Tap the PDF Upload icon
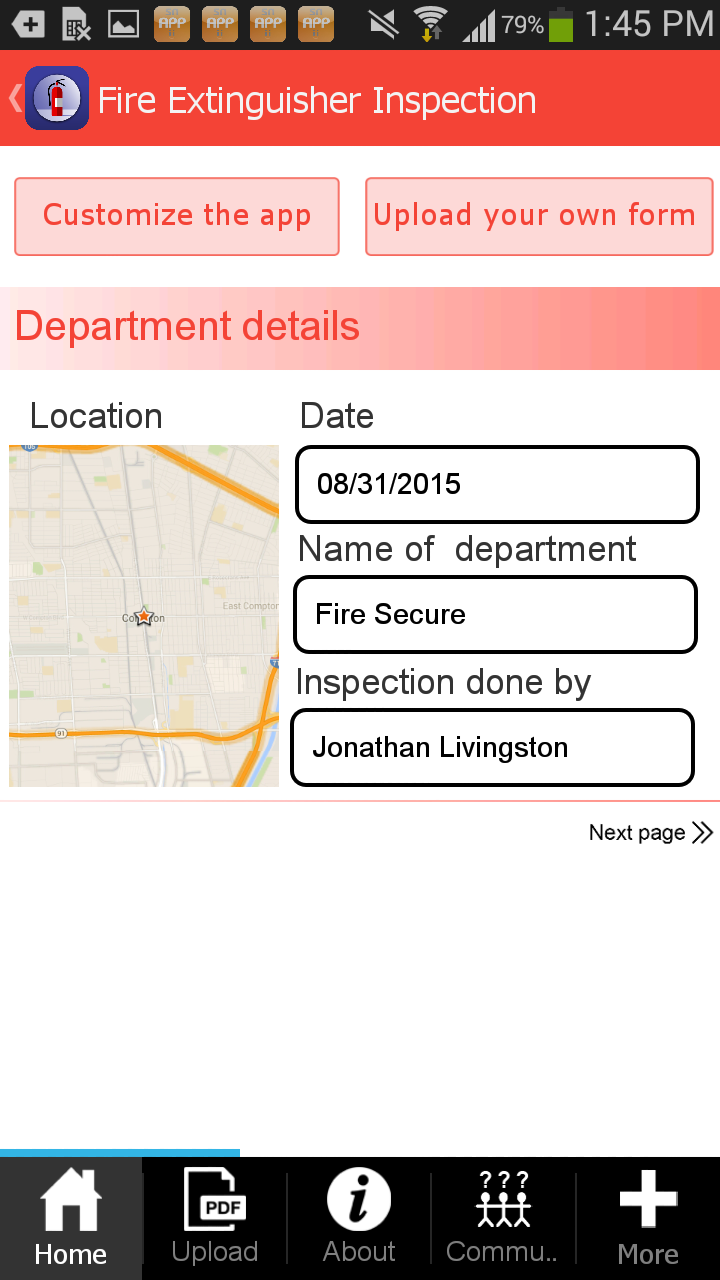The height and width of the screenshot is (1280, 720). (x=214, y=1198)
